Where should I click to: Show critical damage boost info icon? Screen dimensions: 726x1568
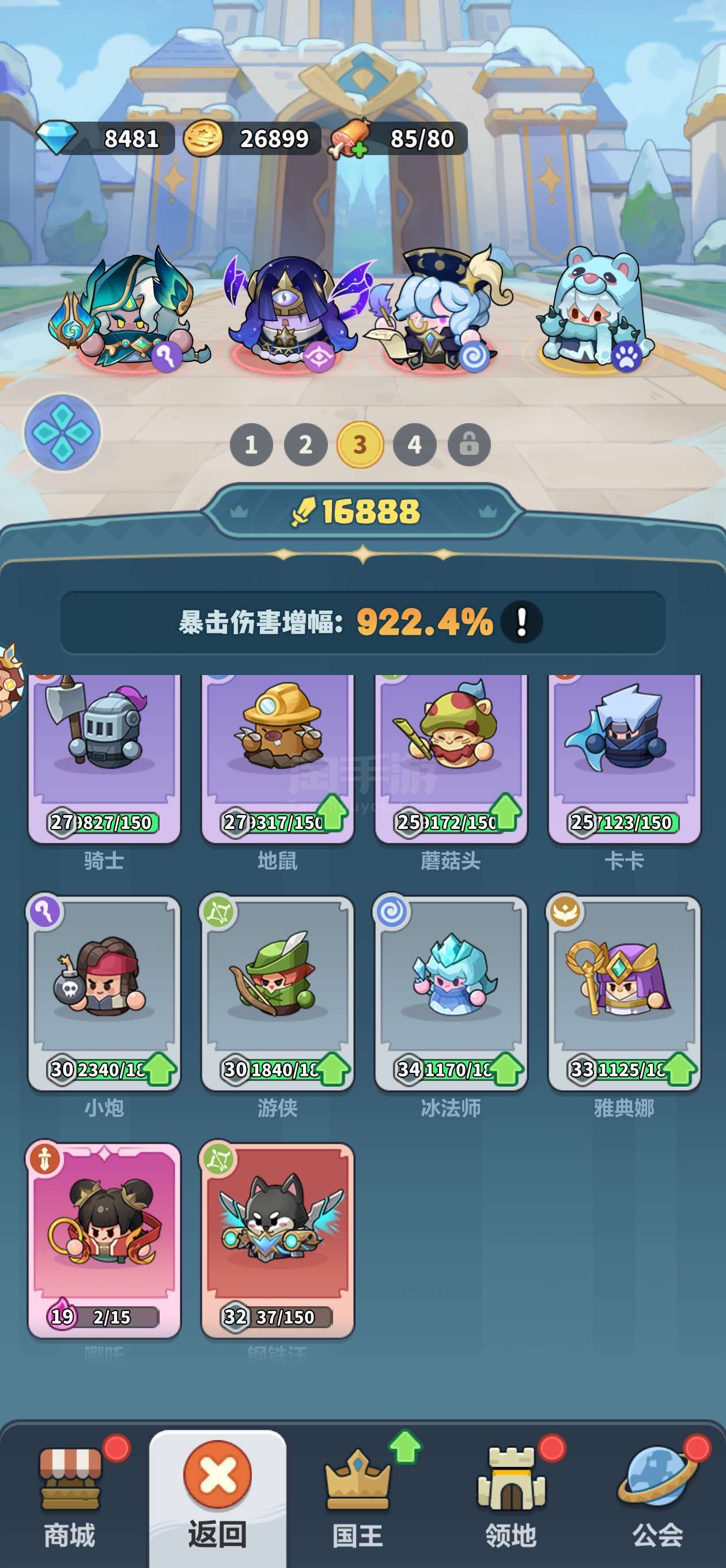521,622
